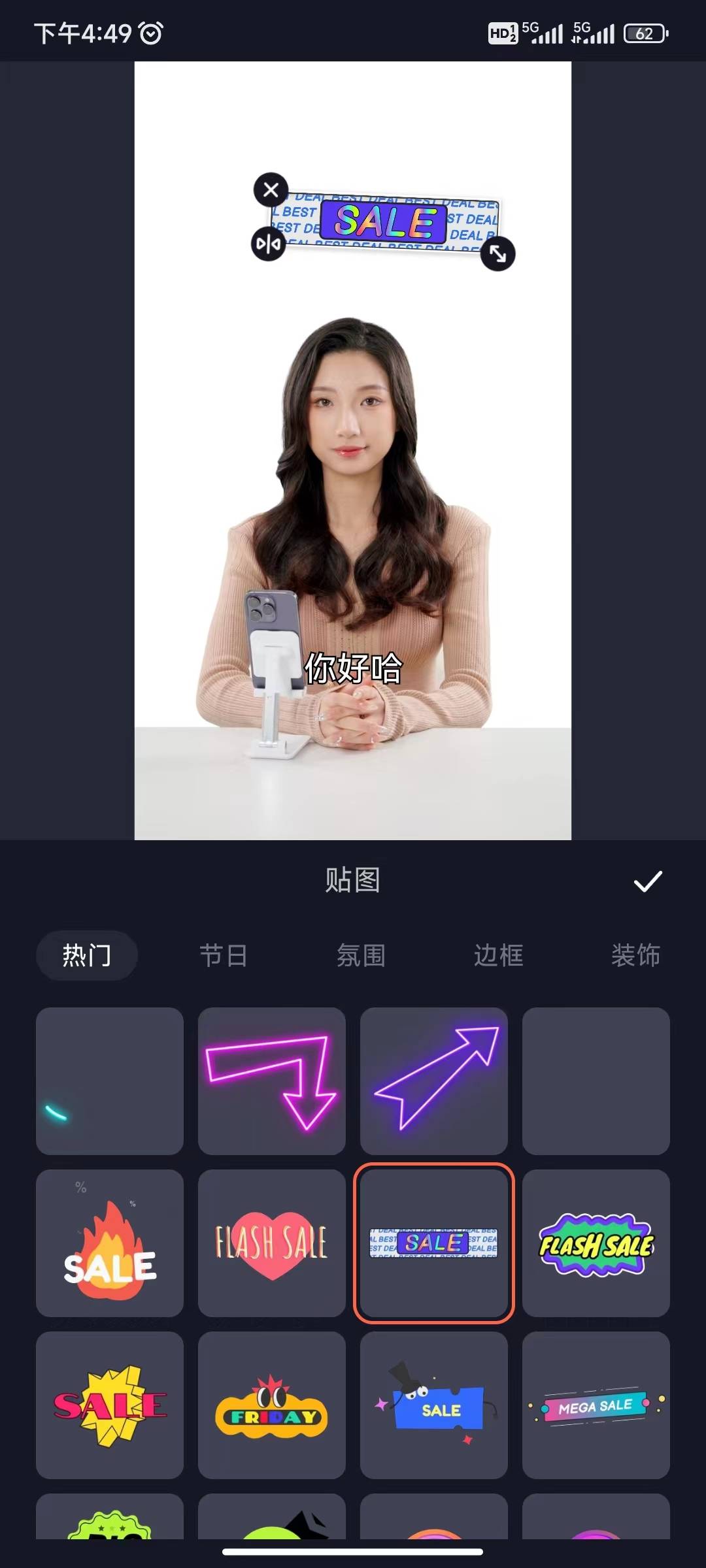Tap the resize arrow handle on the sticker
This screenshot has height=1568, width=706.
coord(499,255)
